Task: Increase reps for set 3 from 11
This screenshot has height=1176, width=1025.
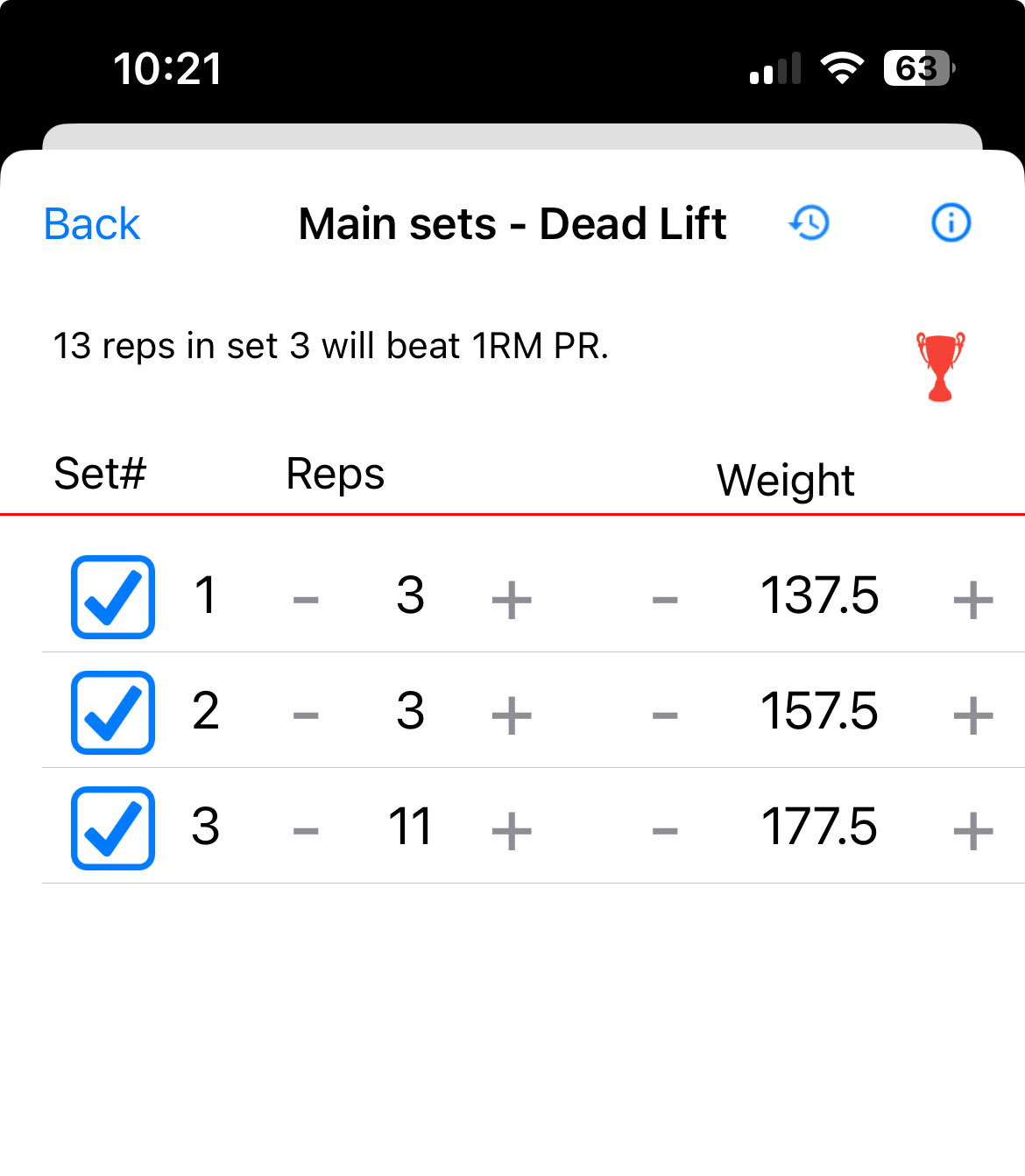Action: click(512, 832)
